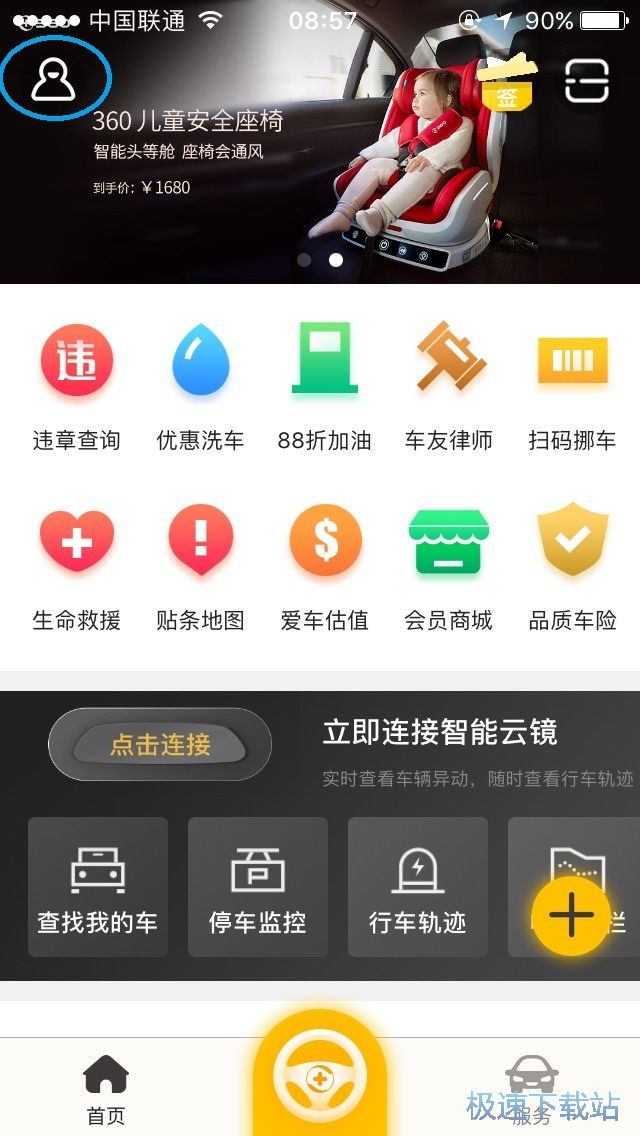The image size is (640, 1136).
Task: Open 扫码挪车 scan to move car
Action: [572, 387]
